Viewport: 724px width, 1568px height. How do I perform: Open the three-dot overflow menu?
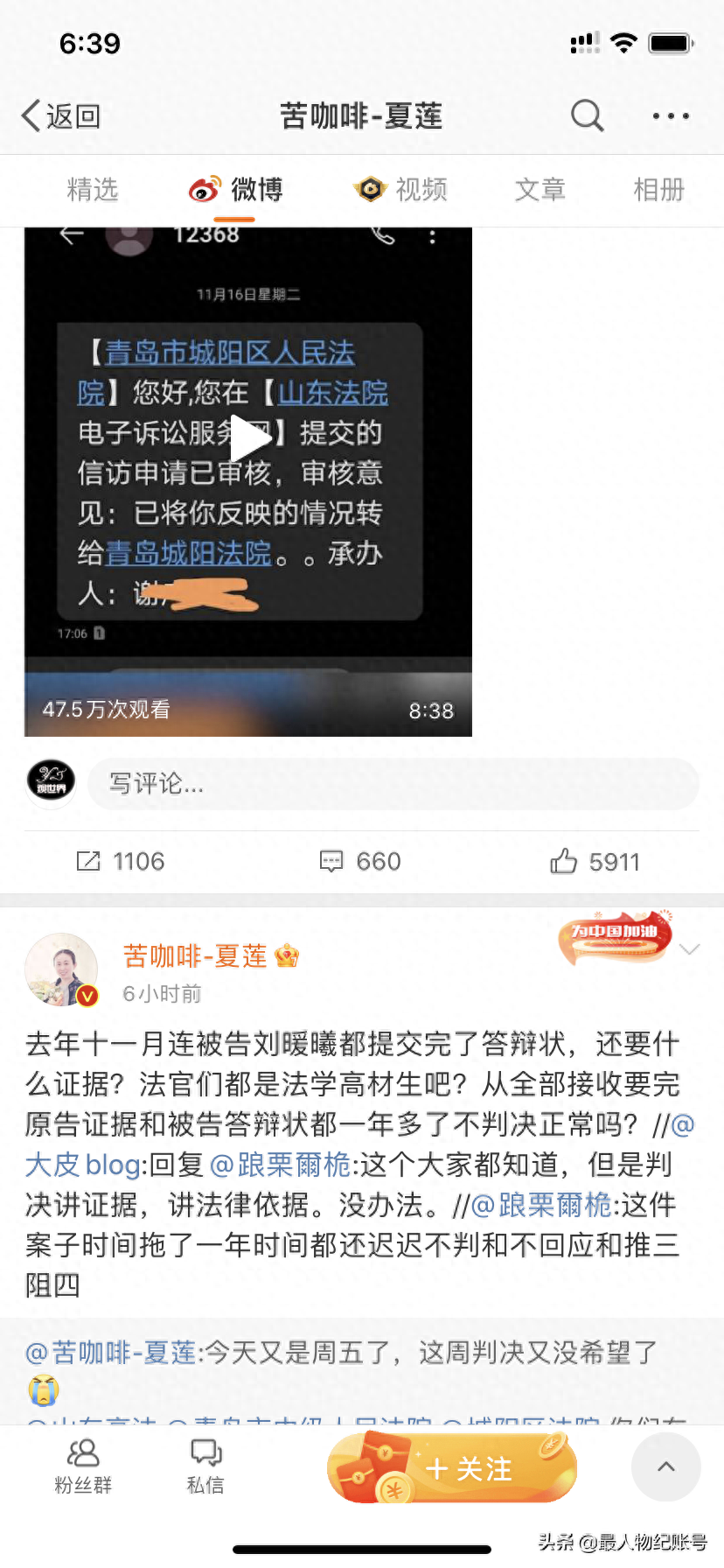pyautogui.click(x=670, y=115)
